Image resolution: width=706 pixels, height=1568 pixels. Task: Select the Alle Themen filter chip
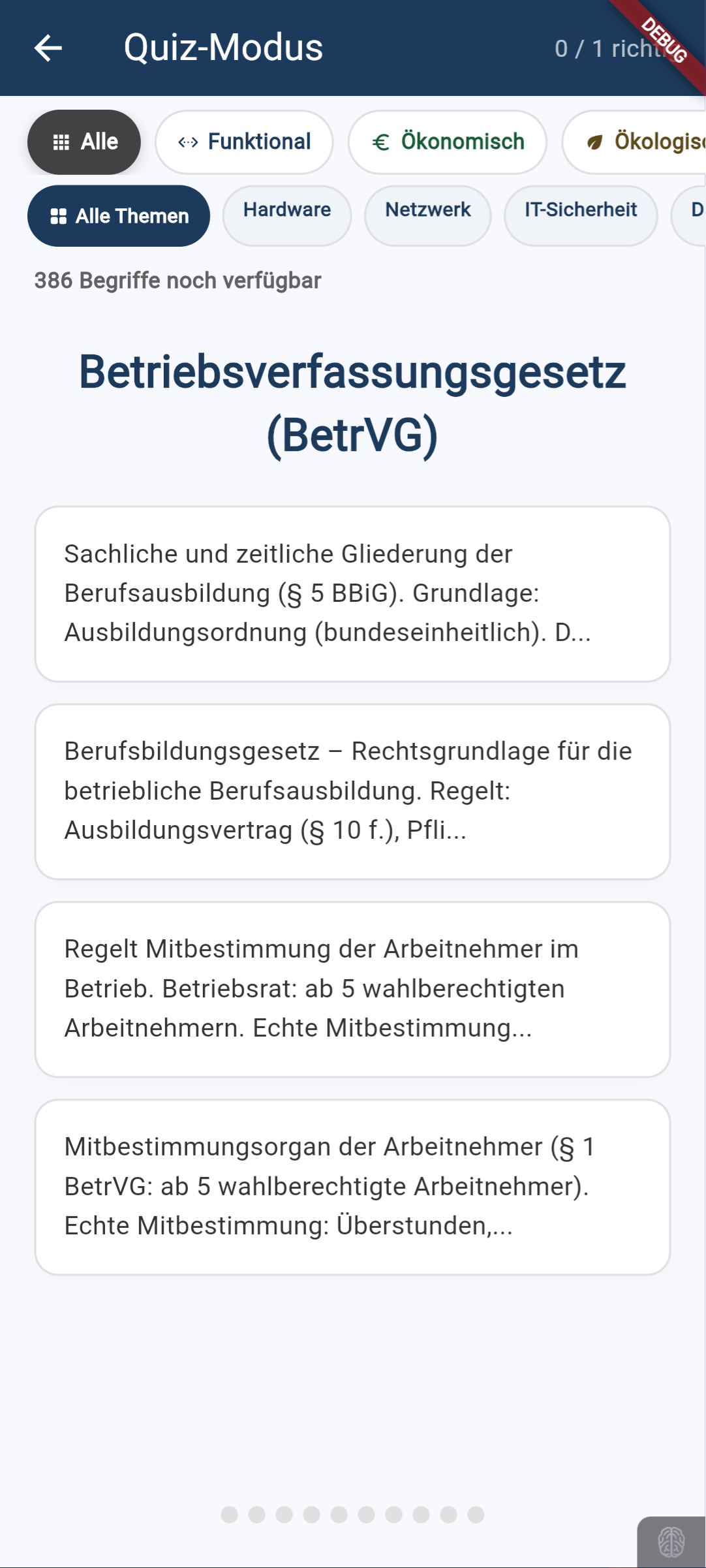coord(118,215)
